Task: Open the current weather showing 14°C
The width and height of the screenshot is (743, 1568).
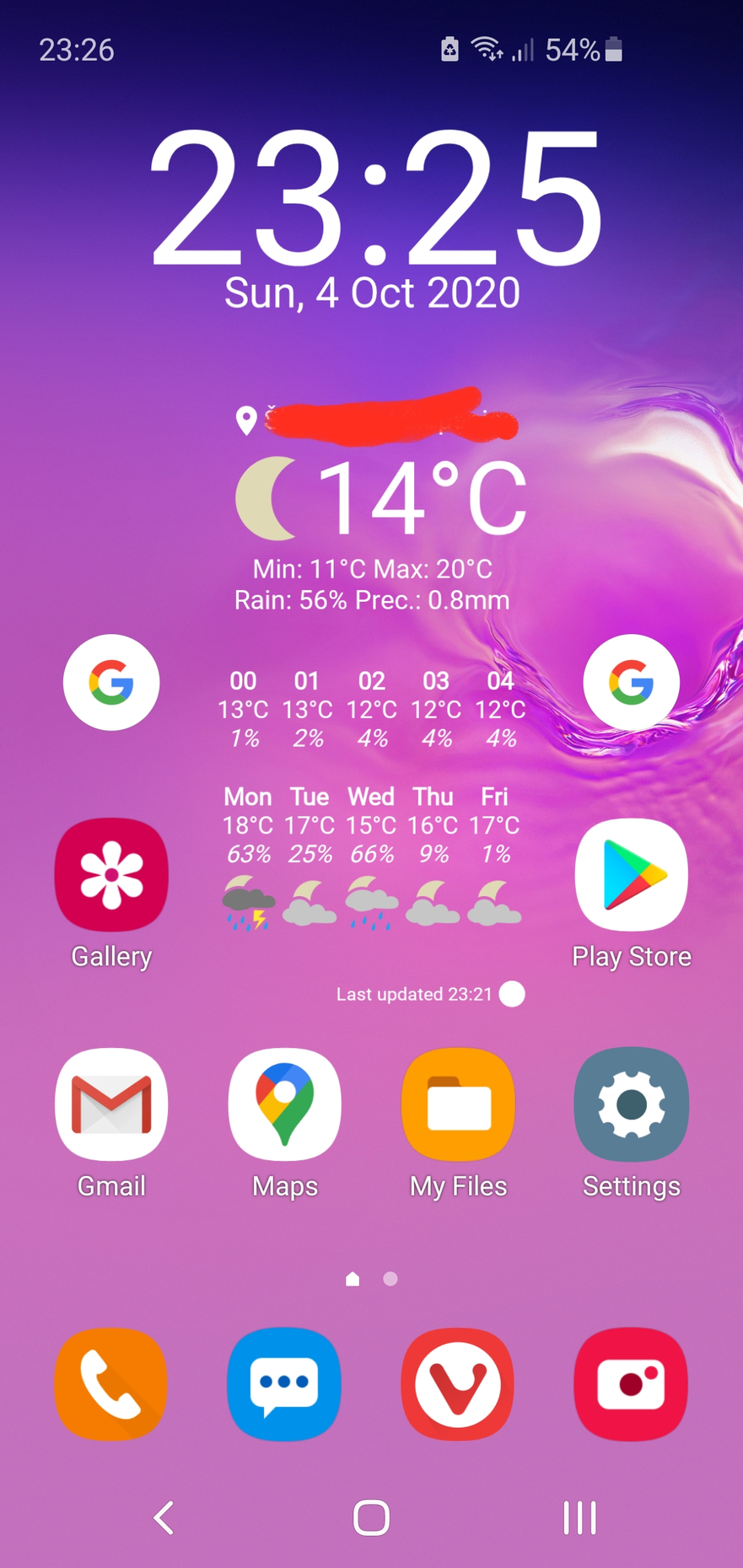Action: pyautogui.click(x=381, y=499)
